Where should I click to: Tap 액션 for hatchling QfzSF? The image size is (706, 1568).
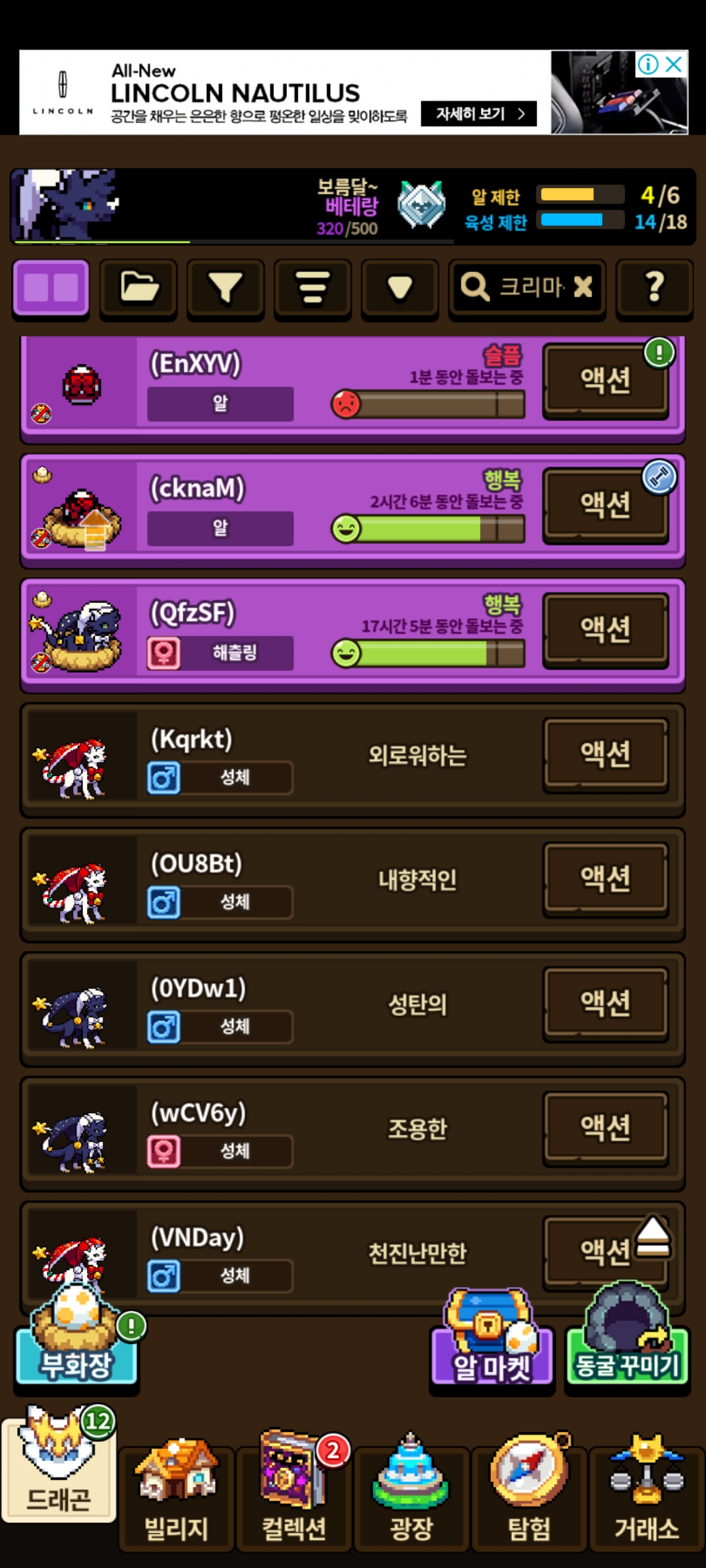point(606,629)
